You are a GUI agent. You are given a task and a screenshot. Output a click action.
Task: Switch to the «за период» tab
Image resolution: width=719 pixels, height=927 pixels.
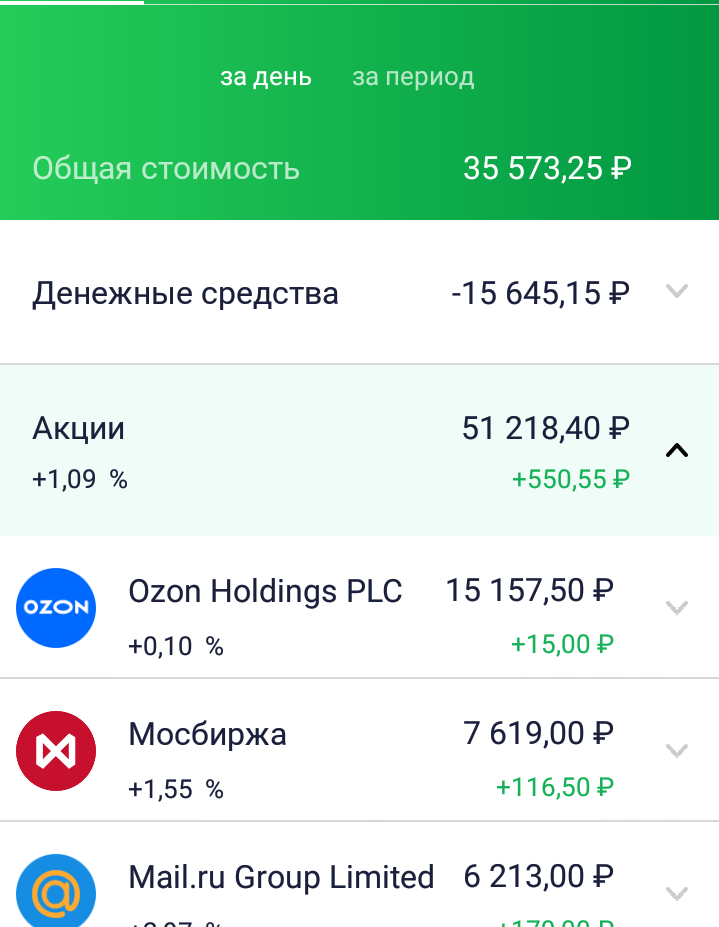pos(413,77)
